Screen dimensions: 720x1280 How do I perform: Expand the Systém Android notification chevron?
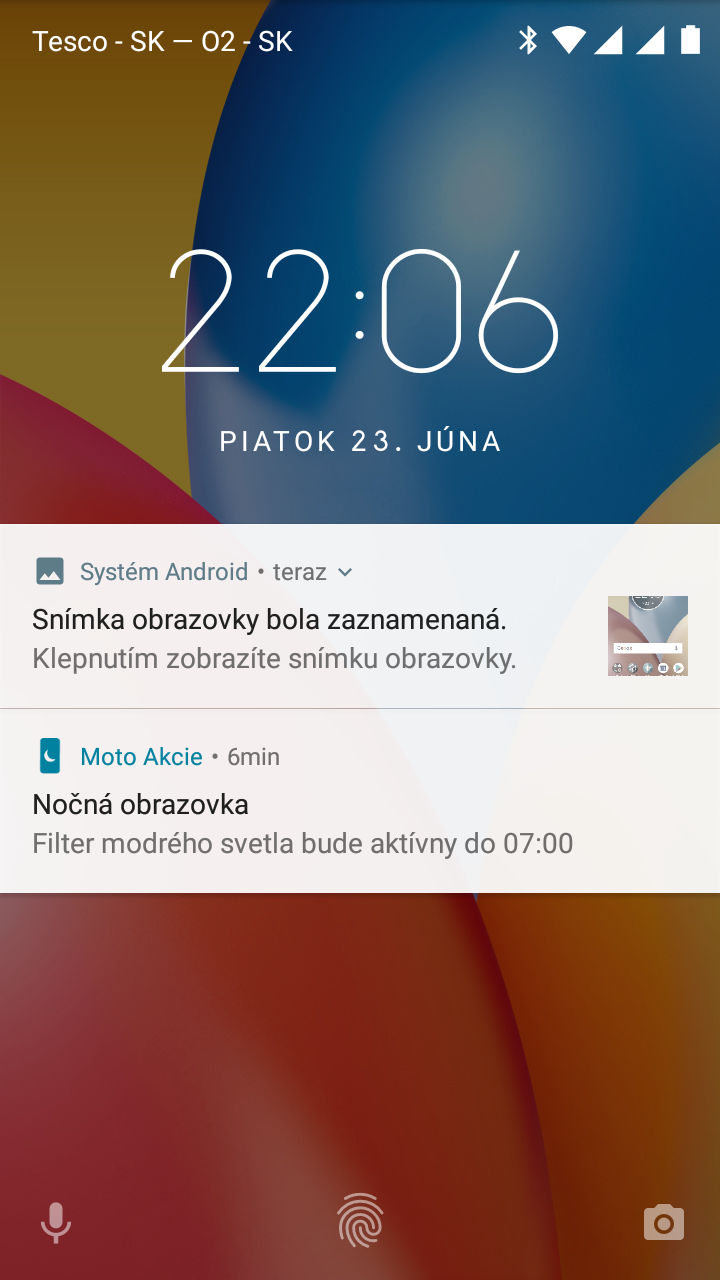coord(345,572)
